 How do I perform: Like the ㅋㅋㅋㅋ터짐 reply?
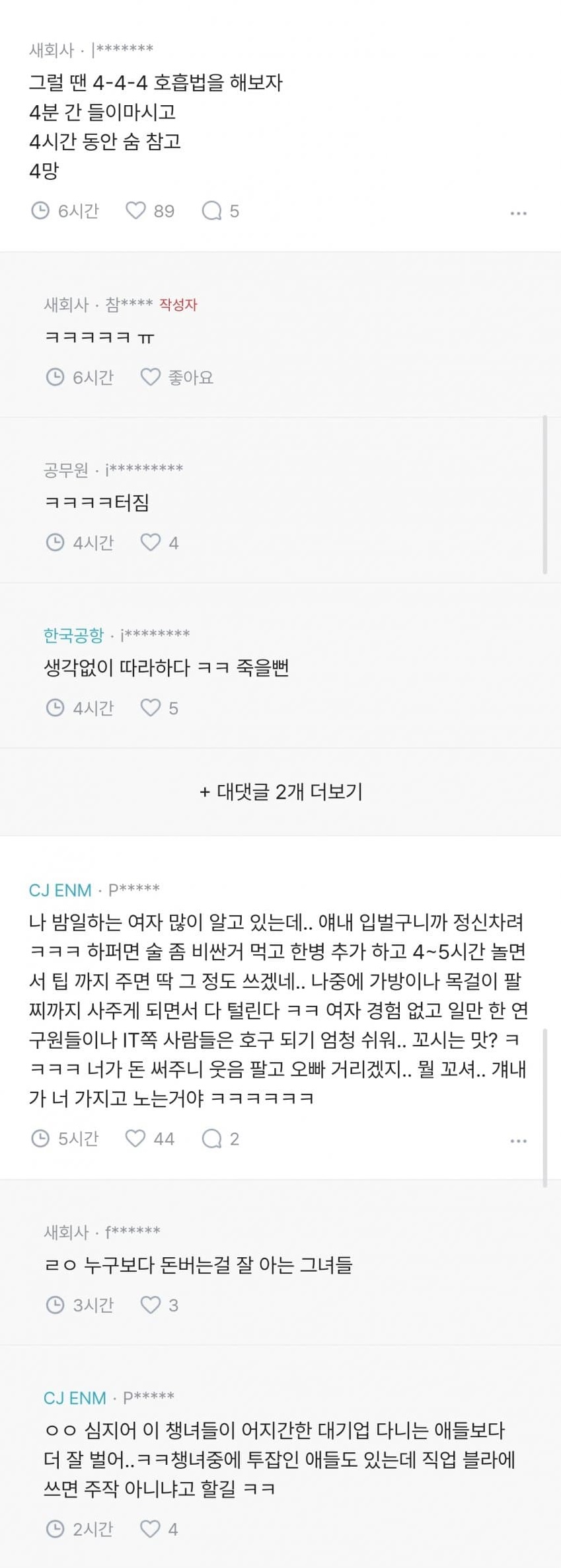click(x=151, y=543)
